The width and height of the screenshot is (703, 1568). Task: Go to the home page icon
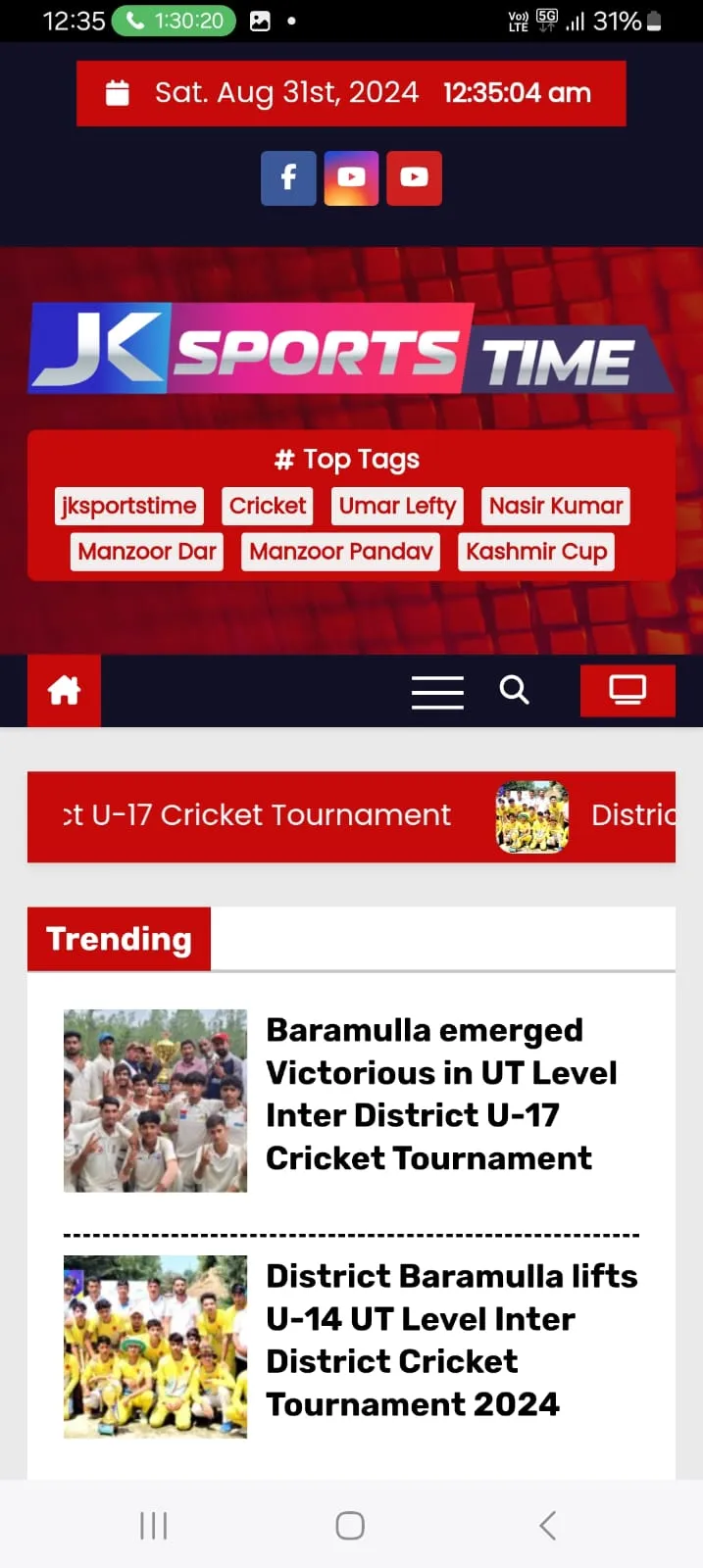click(x=64, y=691)
